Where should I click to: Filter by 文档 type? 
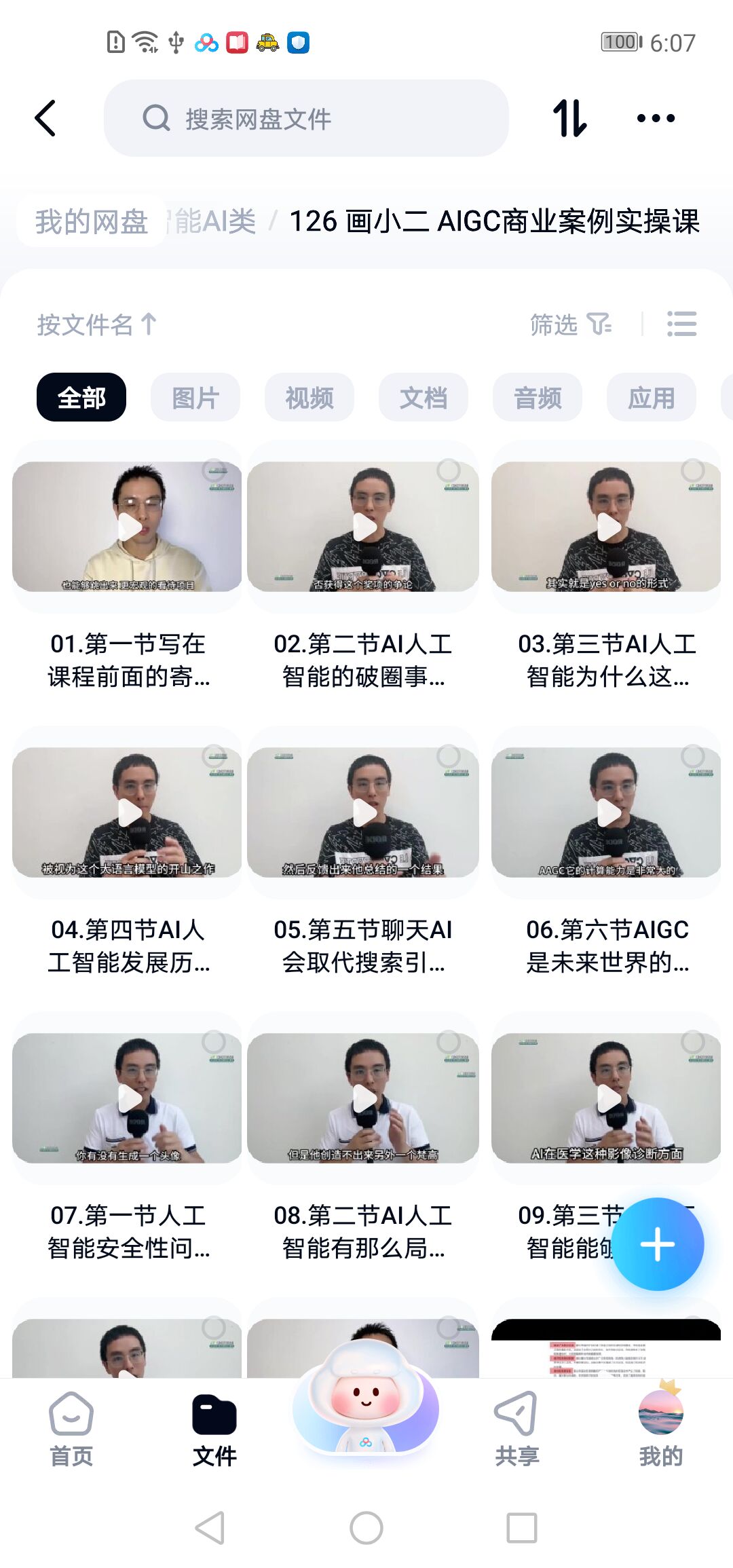pyautogui.click(x=424, y=397)
